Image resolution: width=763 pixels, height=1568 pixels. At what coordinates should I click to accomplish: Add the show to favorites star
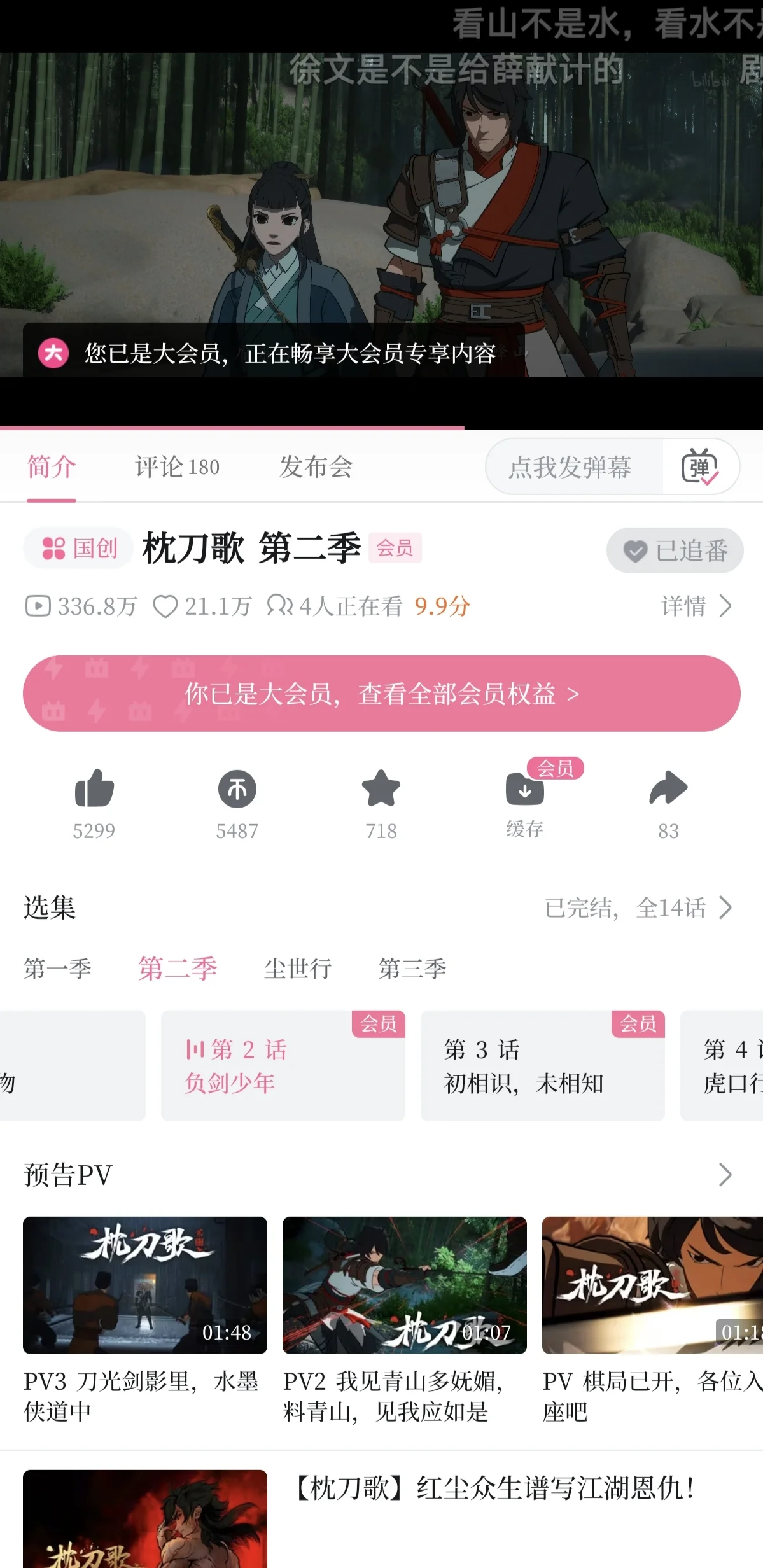pyautogui.click(x=381, y=790)
